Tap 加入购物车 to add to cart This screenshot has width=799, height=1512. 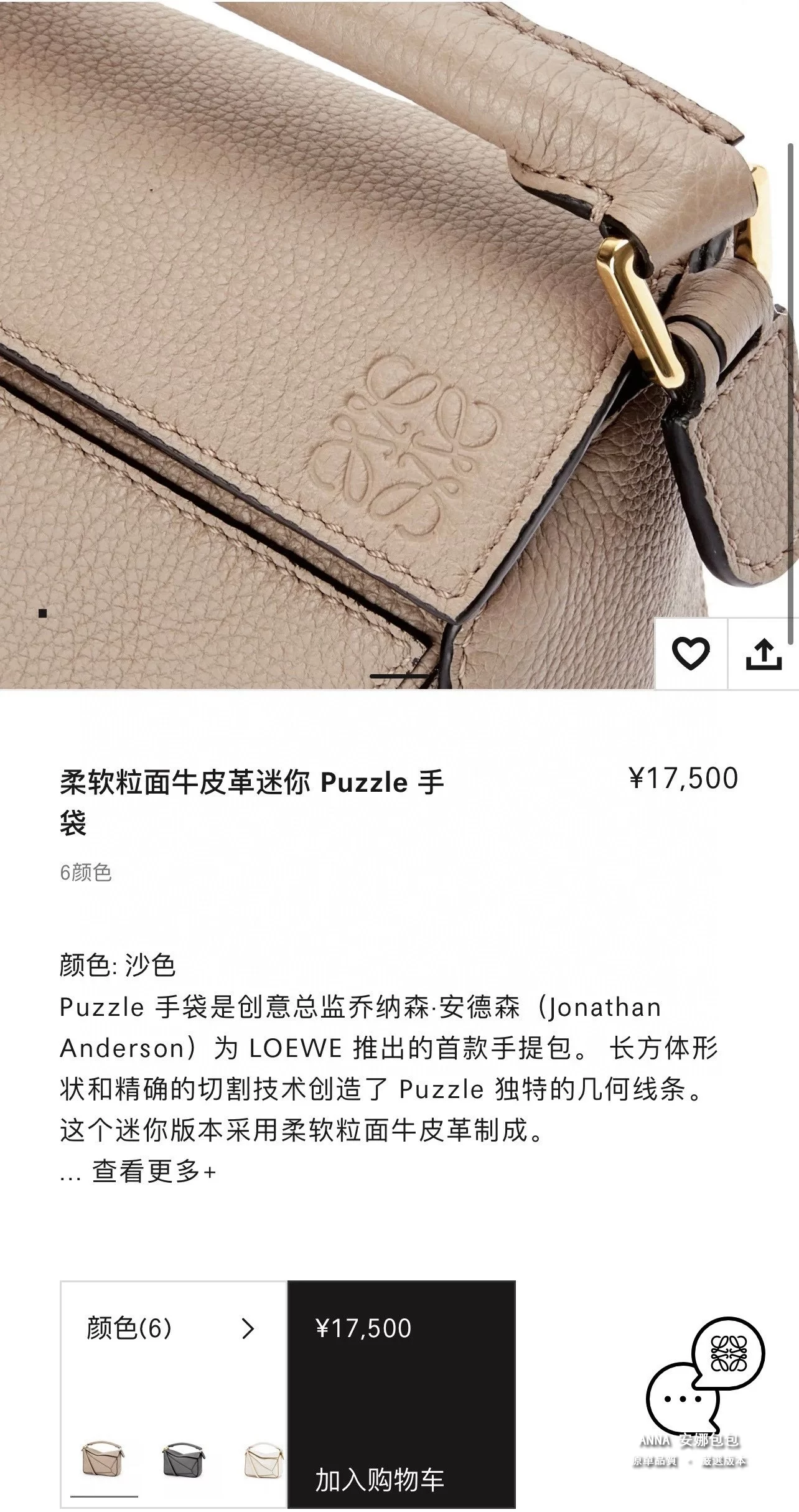401,1478
